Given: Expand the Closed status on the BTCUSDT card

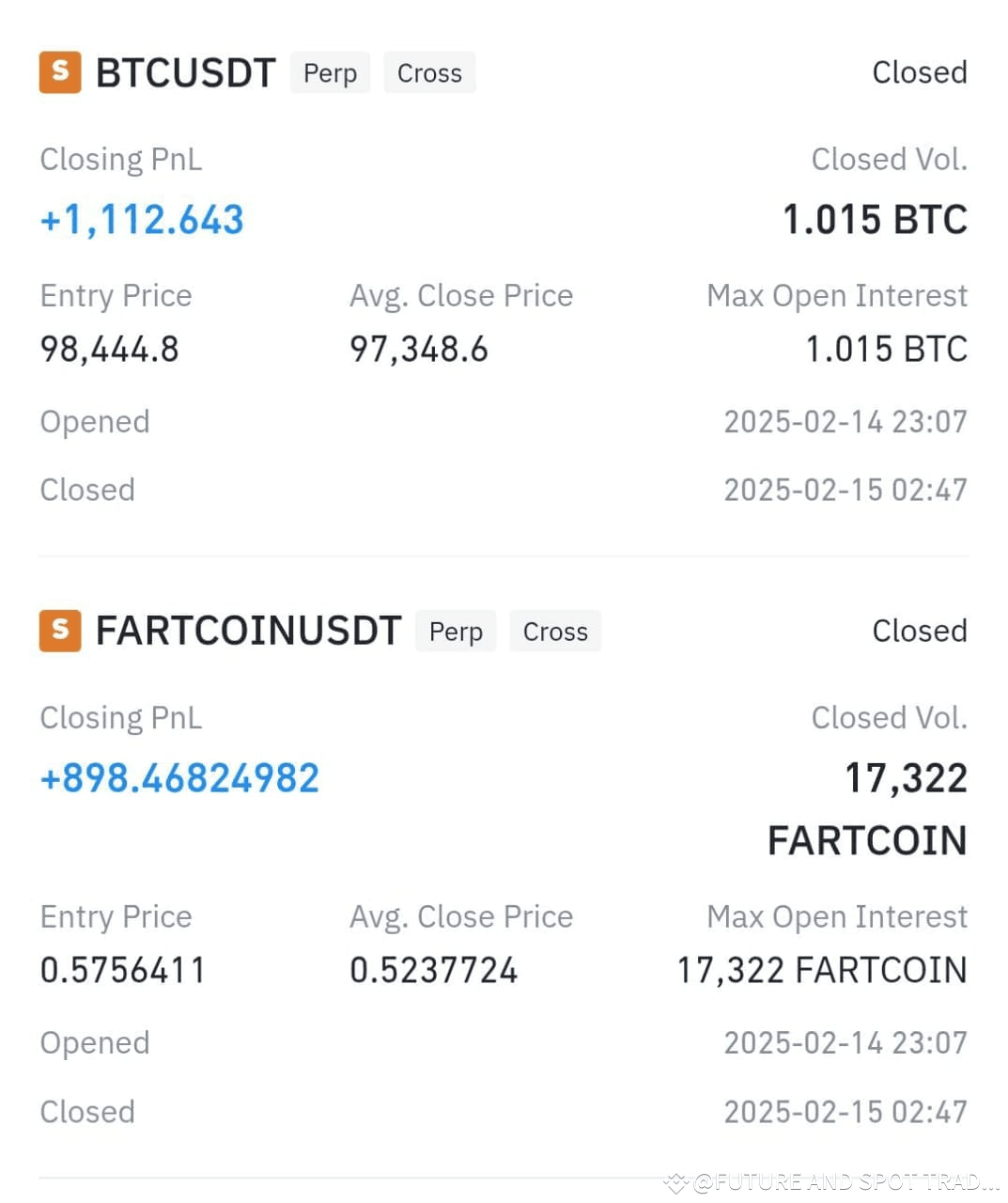Looking at the screenshot, I should [920, 72].
